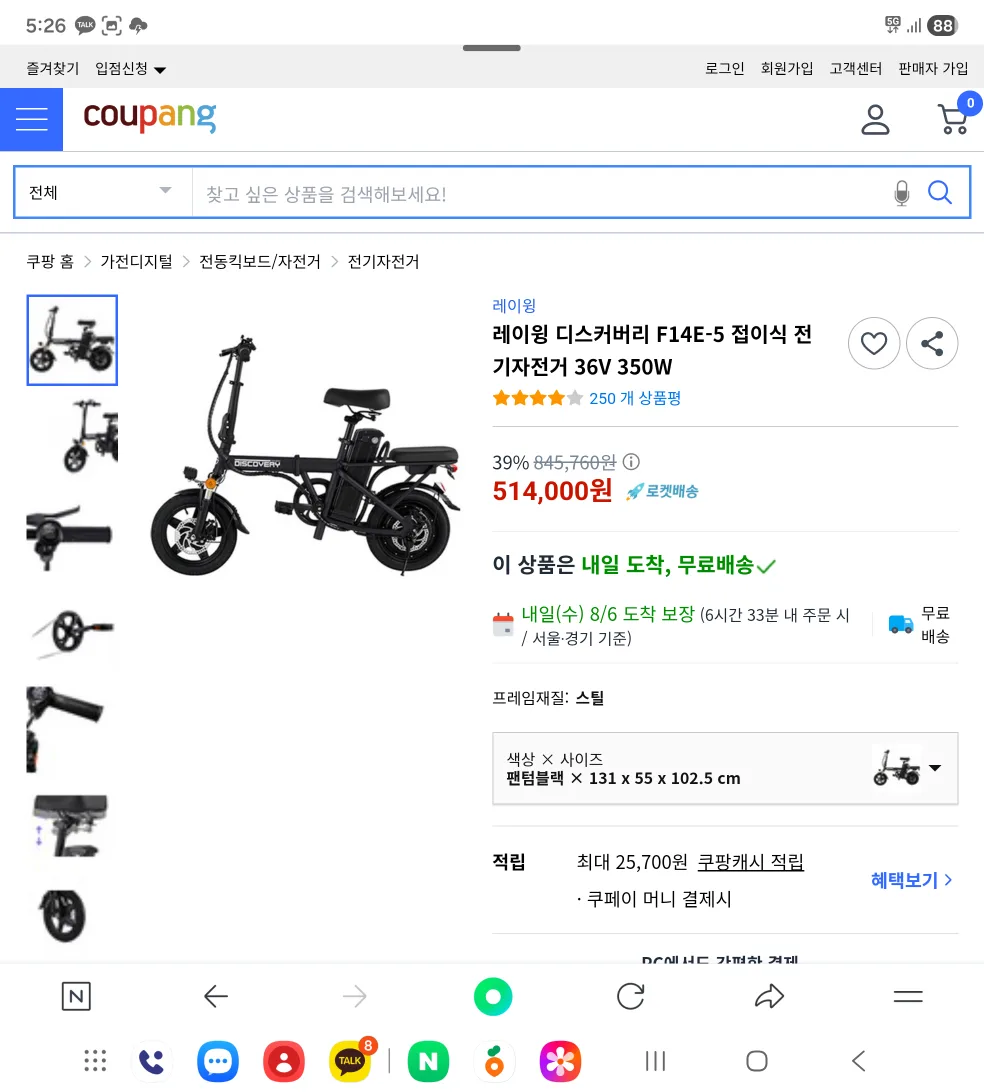Go to 전기자전거 breadcrumb category
This screenshot has height=1092, width=984.
pos(383,262)
